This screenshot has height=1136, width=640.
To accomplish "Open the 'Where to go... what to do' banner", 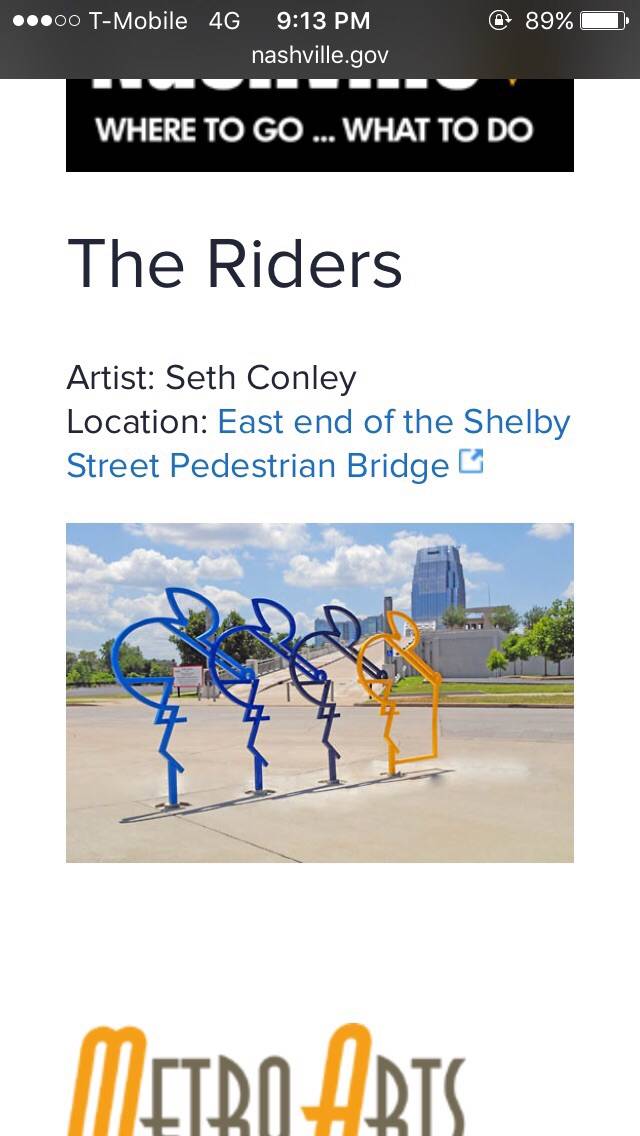I will point(320,125).
